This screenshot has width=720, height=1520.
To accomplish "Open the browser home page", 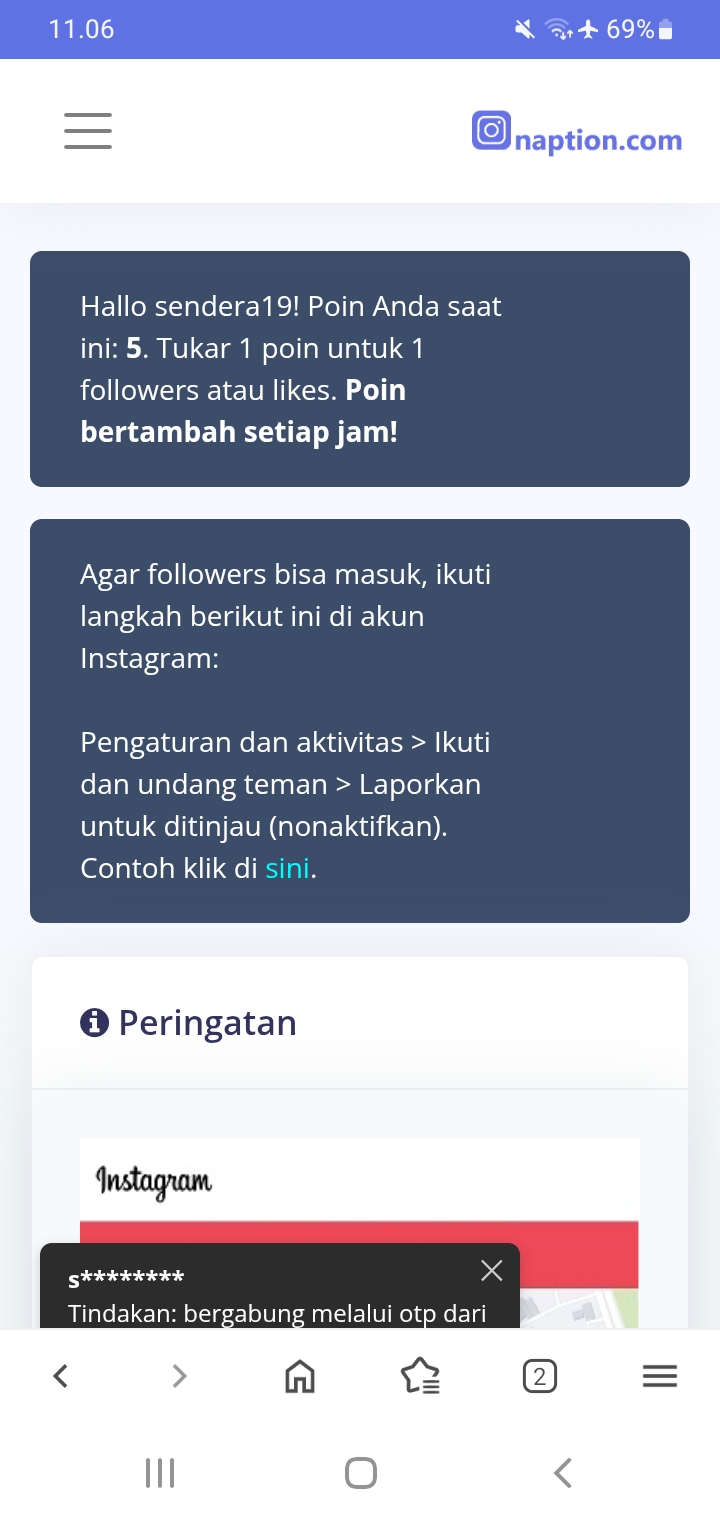I will click(x=299, y=1377).
